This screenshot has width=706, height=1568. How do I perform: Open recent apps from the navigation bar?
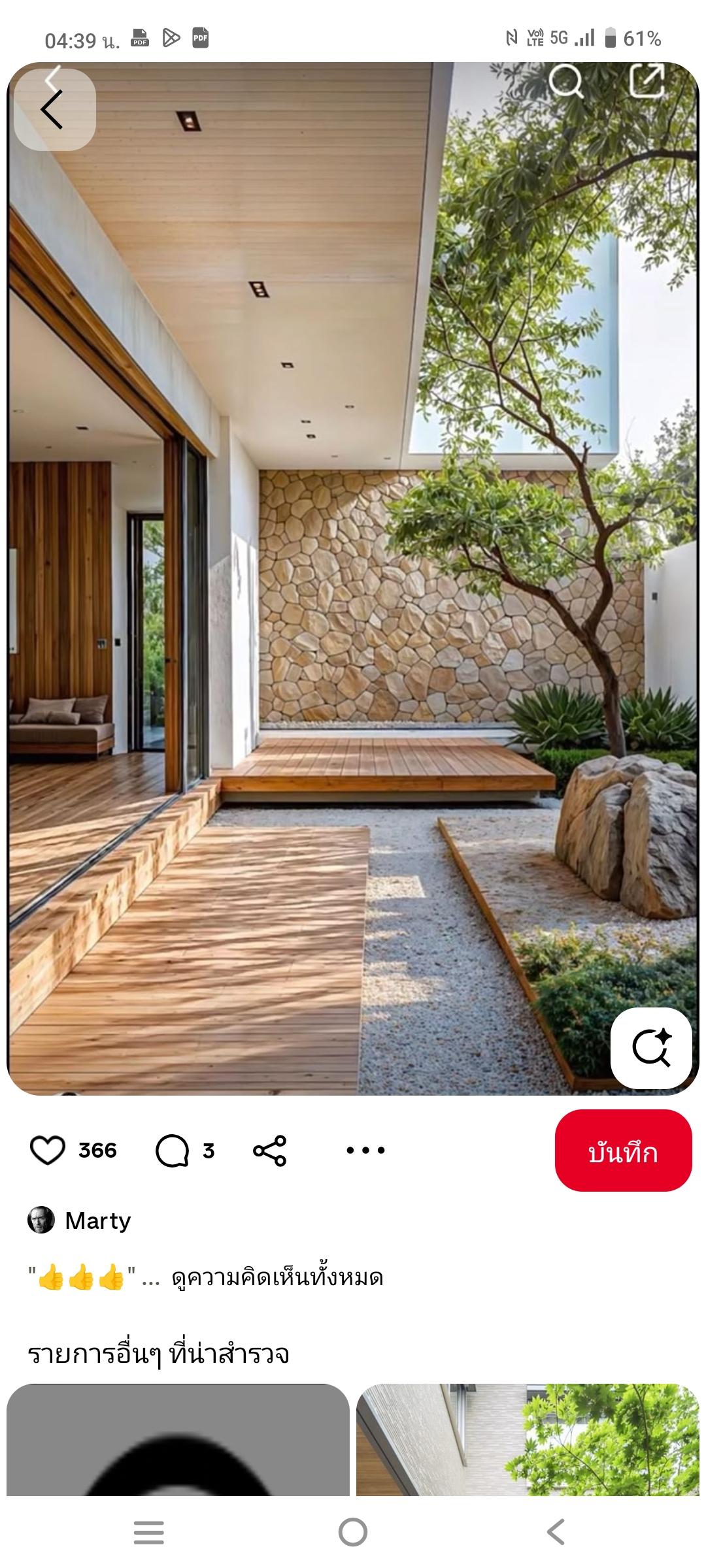tap(149, 1532)
